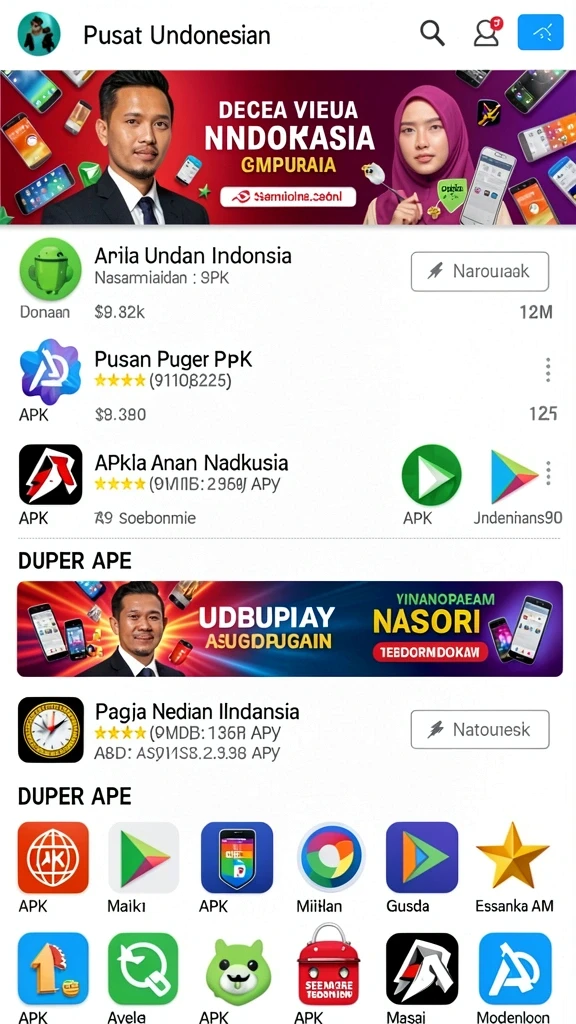Open the Ndokasia promotional banner at top
576x1024 pixels.
[x=288, y=148]
